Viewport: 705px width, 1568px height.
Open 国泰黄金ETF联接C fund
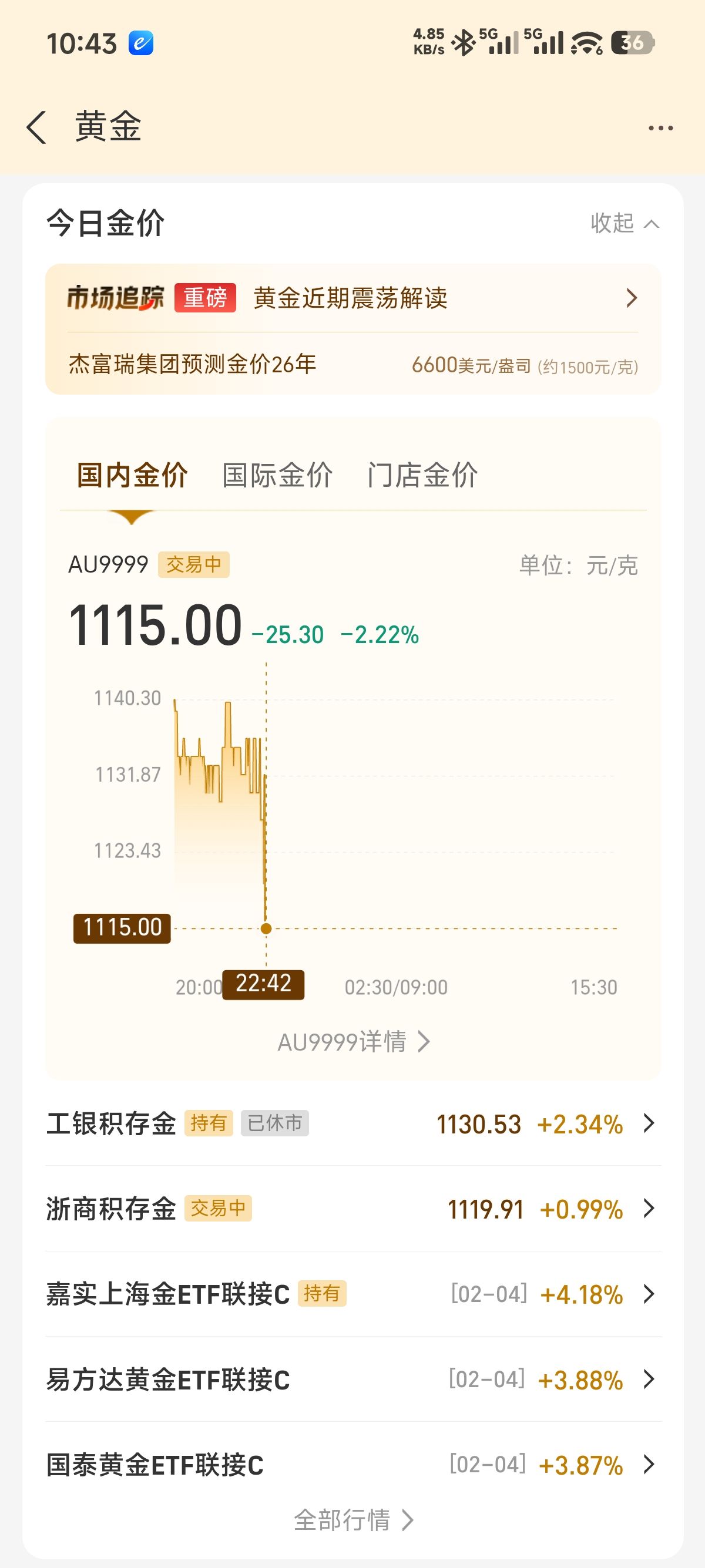pyautogui.click(x=352, y=1465)
